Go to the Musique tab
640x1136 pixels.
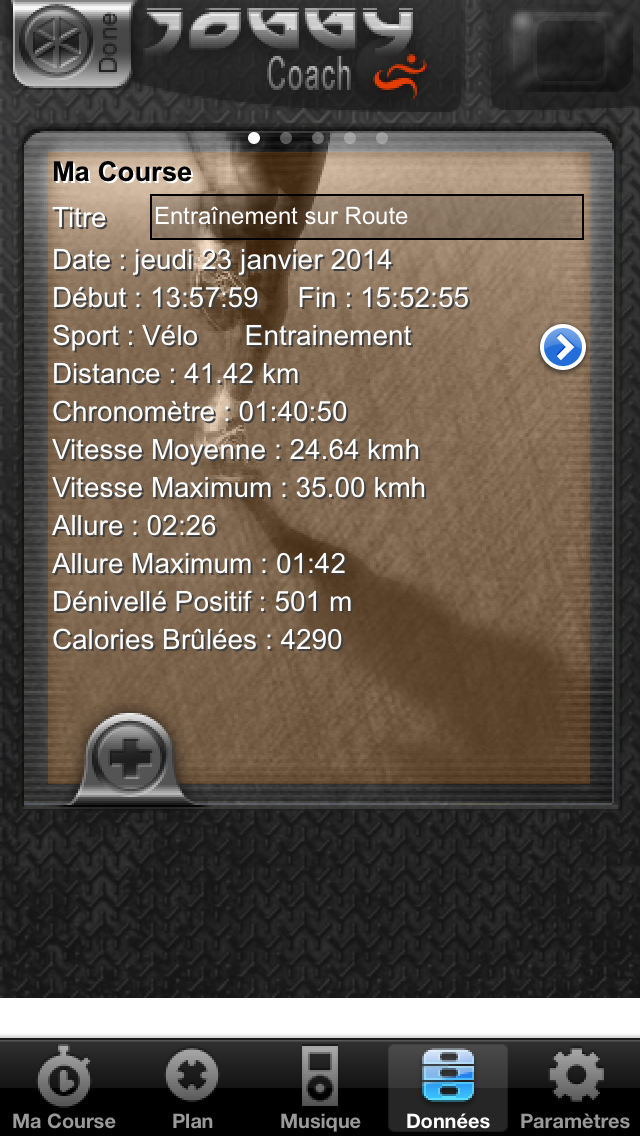tap(320, 1089)
